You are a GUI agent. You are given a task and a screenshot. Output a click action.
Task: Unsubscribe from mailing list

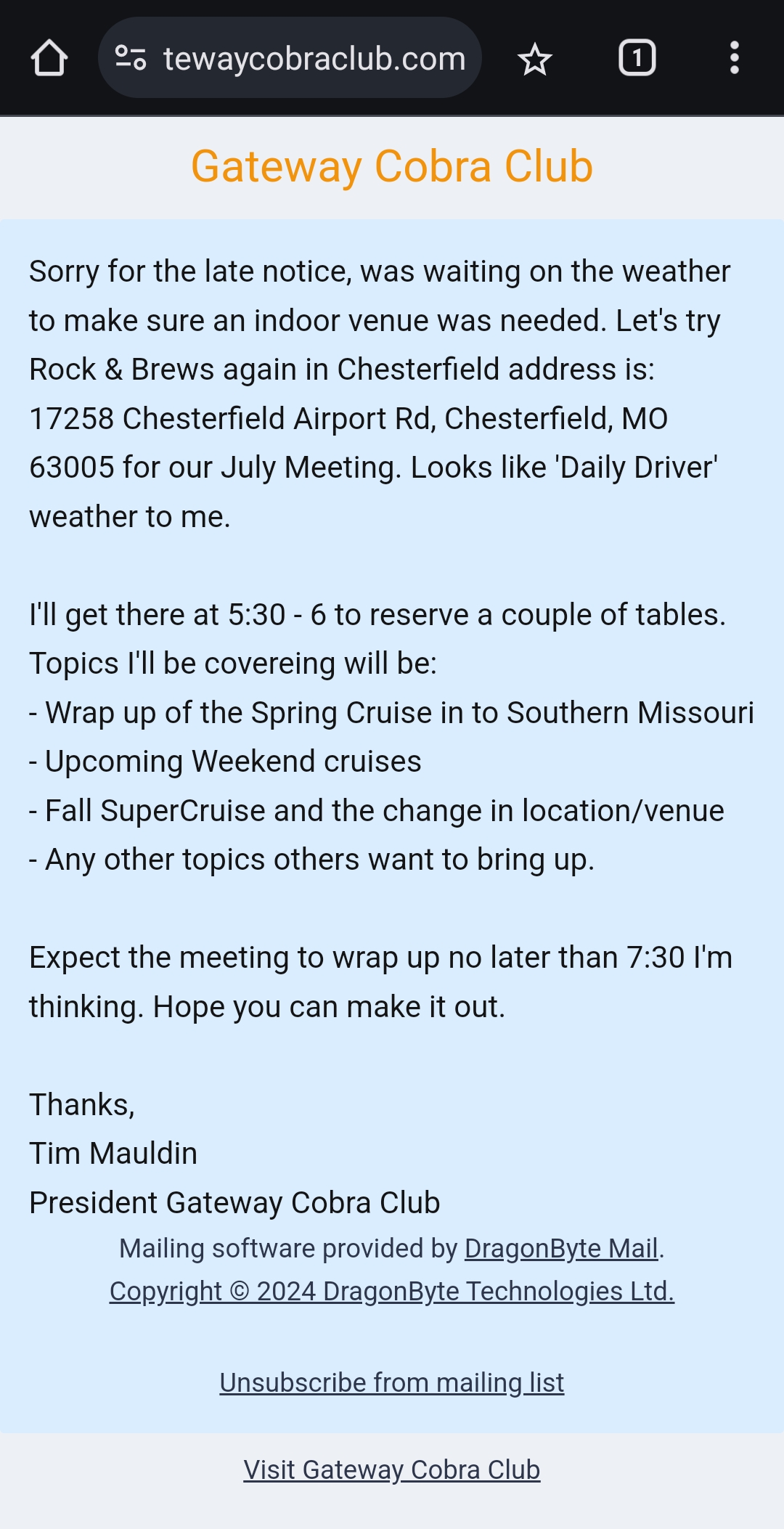coord(392,1383)
